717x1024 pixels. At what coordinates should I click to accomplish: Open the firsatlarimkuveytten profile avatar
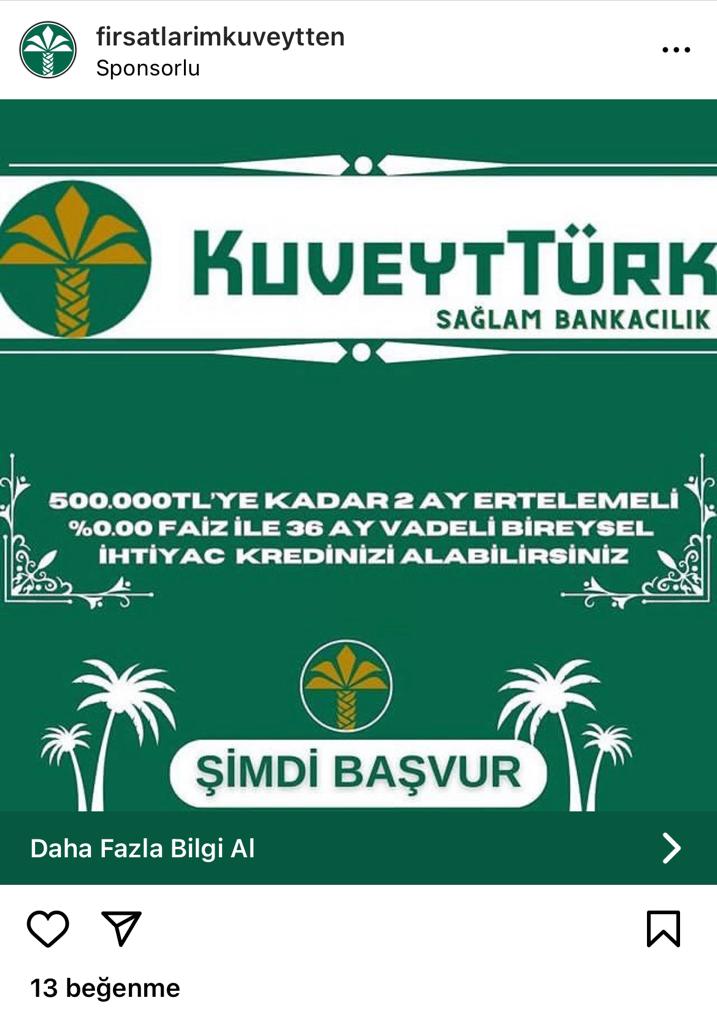tap(48, 49)
